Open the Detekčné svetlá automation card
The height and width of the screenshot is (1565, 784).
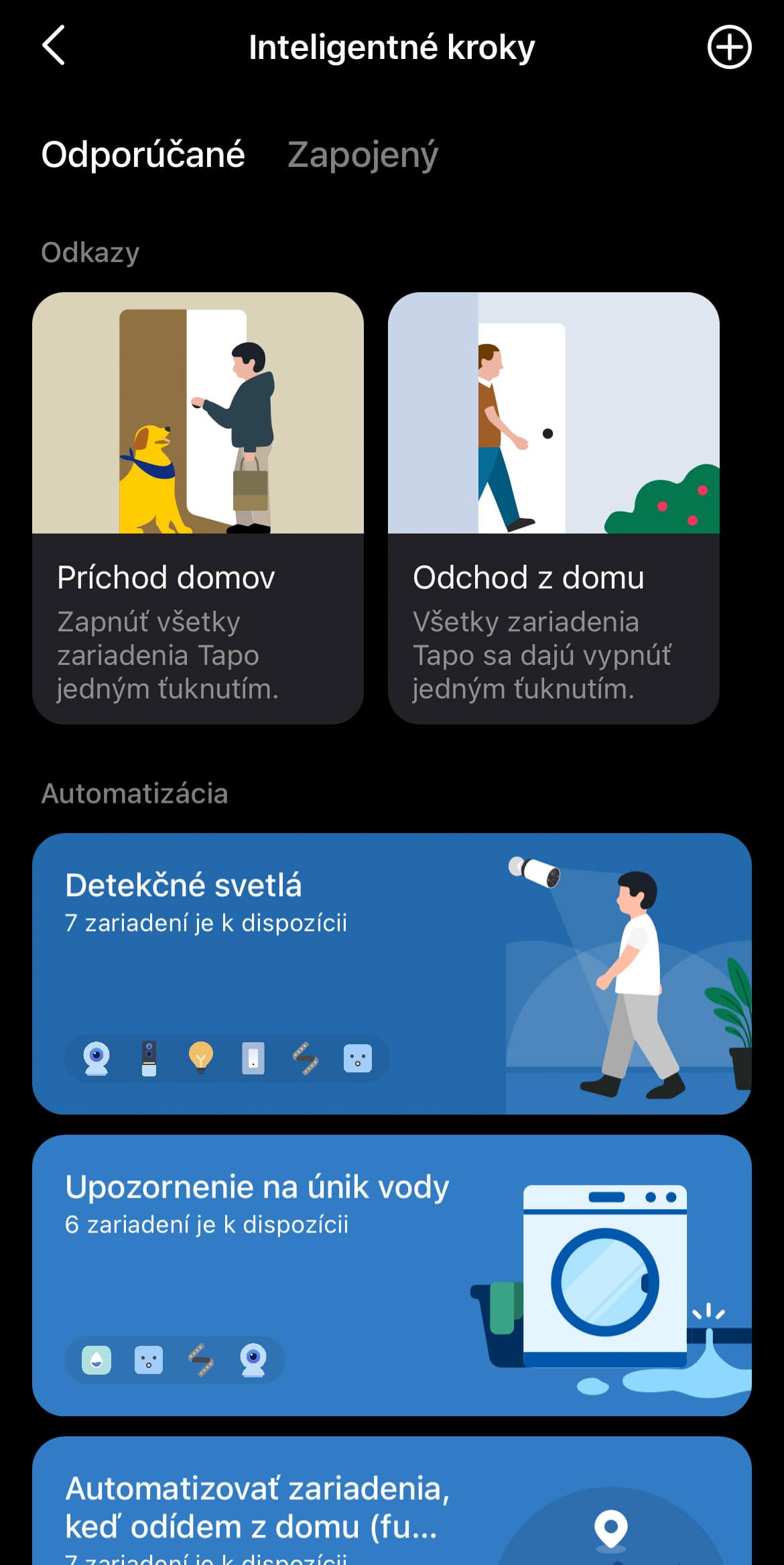[391, 973]
